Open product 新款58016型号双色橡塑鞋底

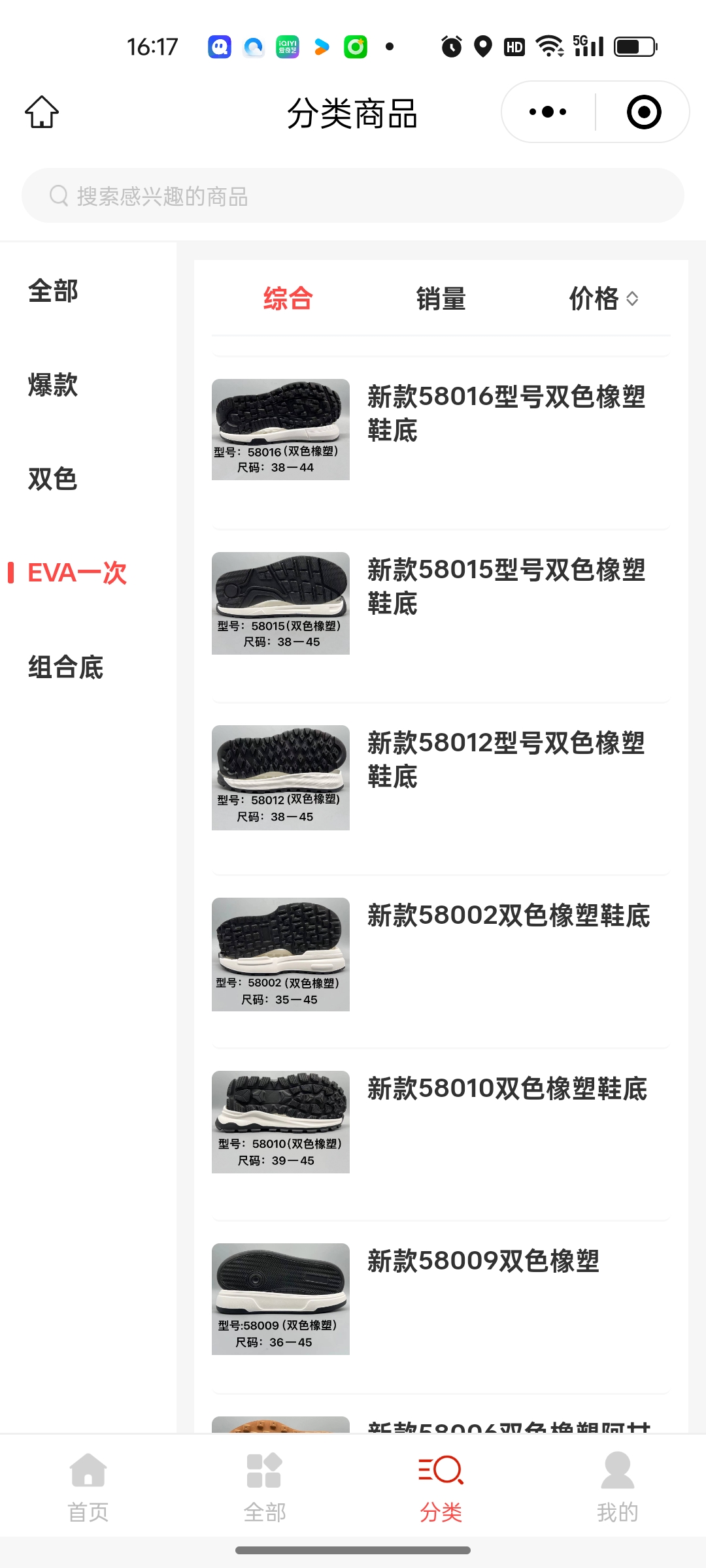click(506, 414)
